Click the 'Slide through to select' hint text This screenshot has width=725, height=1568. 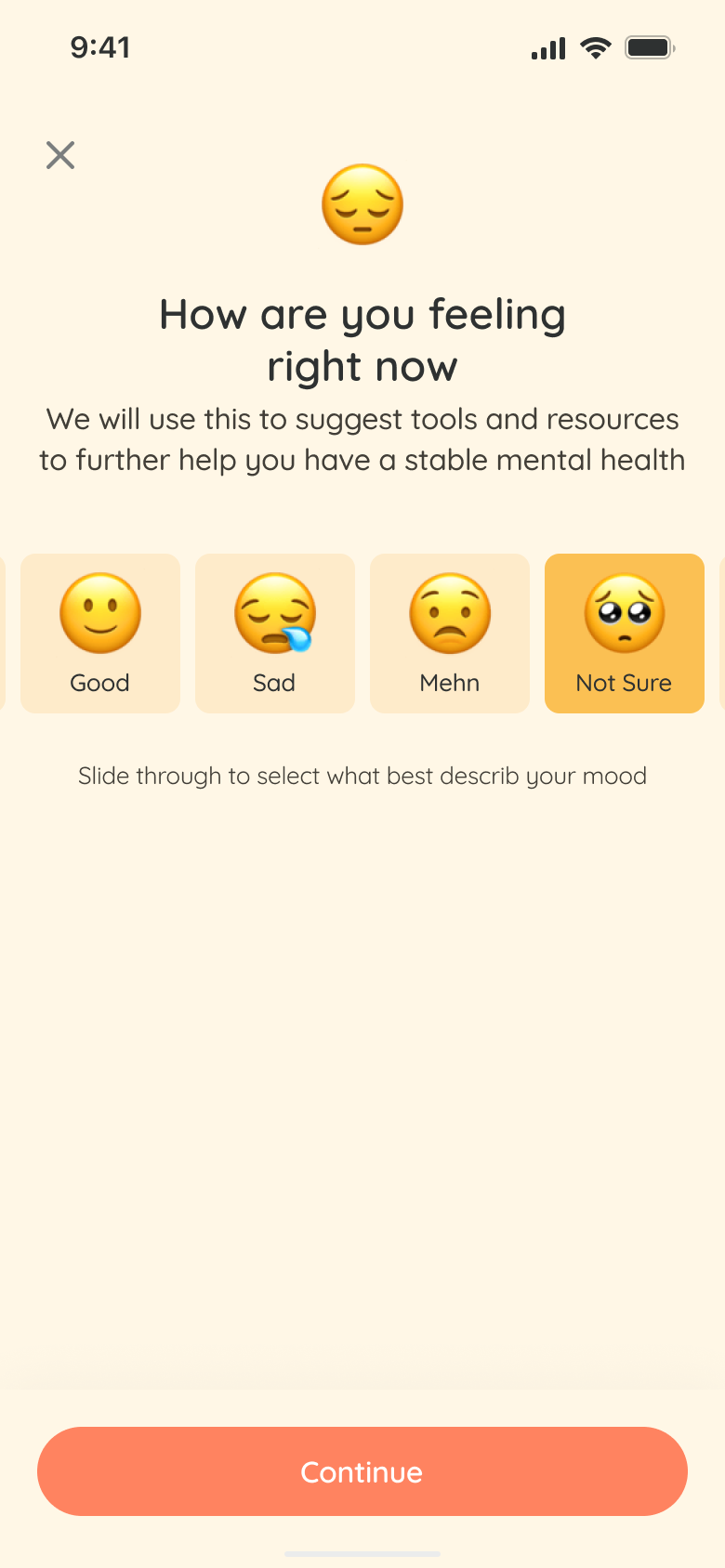[x=362, y=776]
